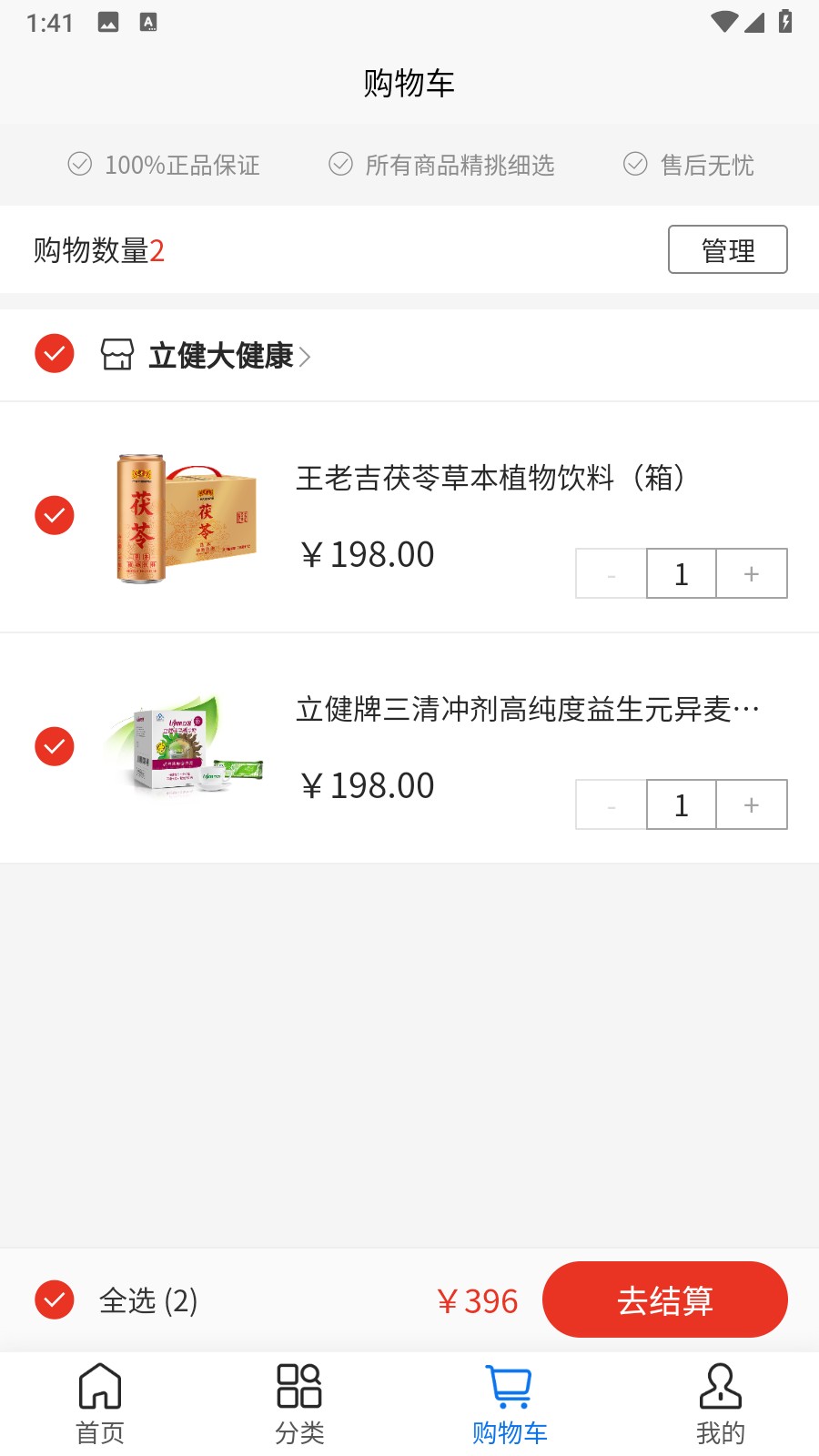Toggle the 立健牌三清冲剂 item selection
The image size is (819, 1456).
pos(54,746)
